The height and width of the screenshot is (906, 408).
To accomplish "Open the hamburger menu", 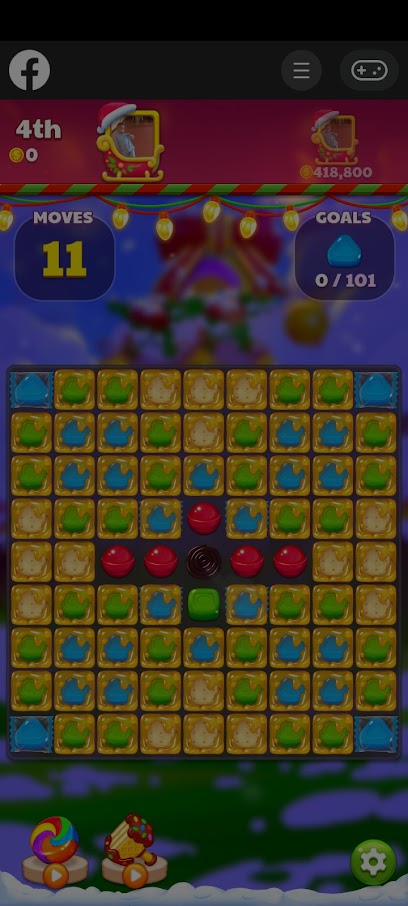I will click(x=301, y=70).
